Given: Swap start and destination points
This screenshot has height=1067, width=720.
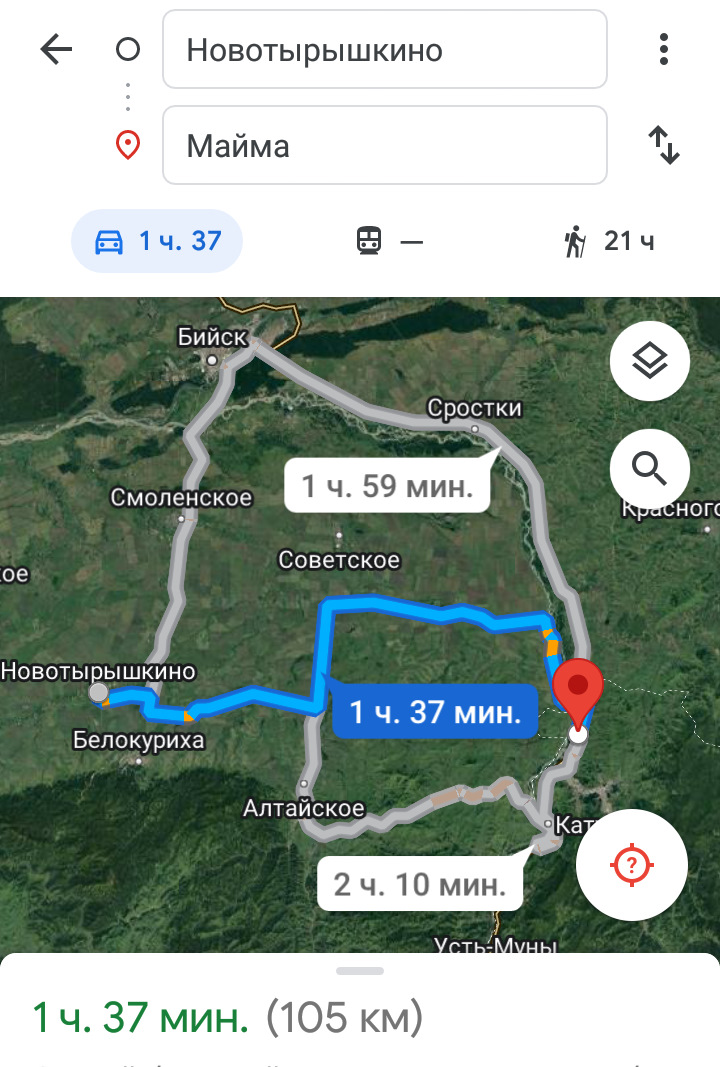Looking at the screenshot, I should tap(664, 145).
